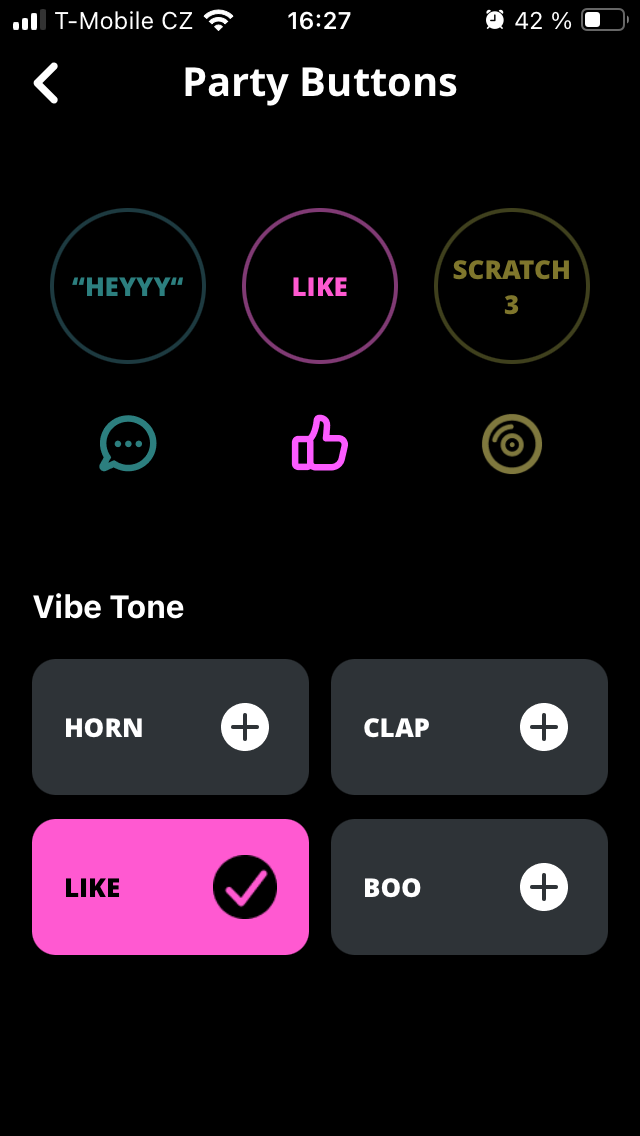The image size is (640, 1136).
Task: Add the HORN vibe tone
Action: click(x=245, y=727)
